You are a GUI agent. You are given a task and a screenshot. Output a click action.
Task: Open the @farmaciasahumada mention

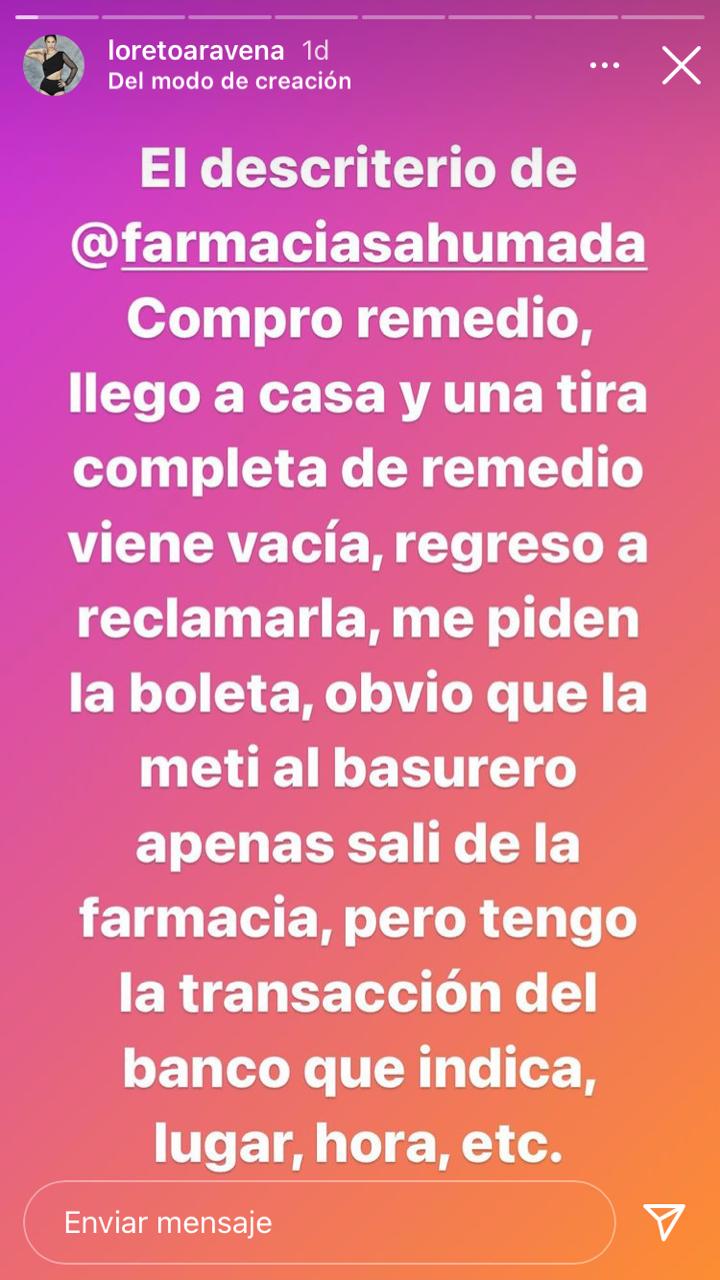pos(359,246)
